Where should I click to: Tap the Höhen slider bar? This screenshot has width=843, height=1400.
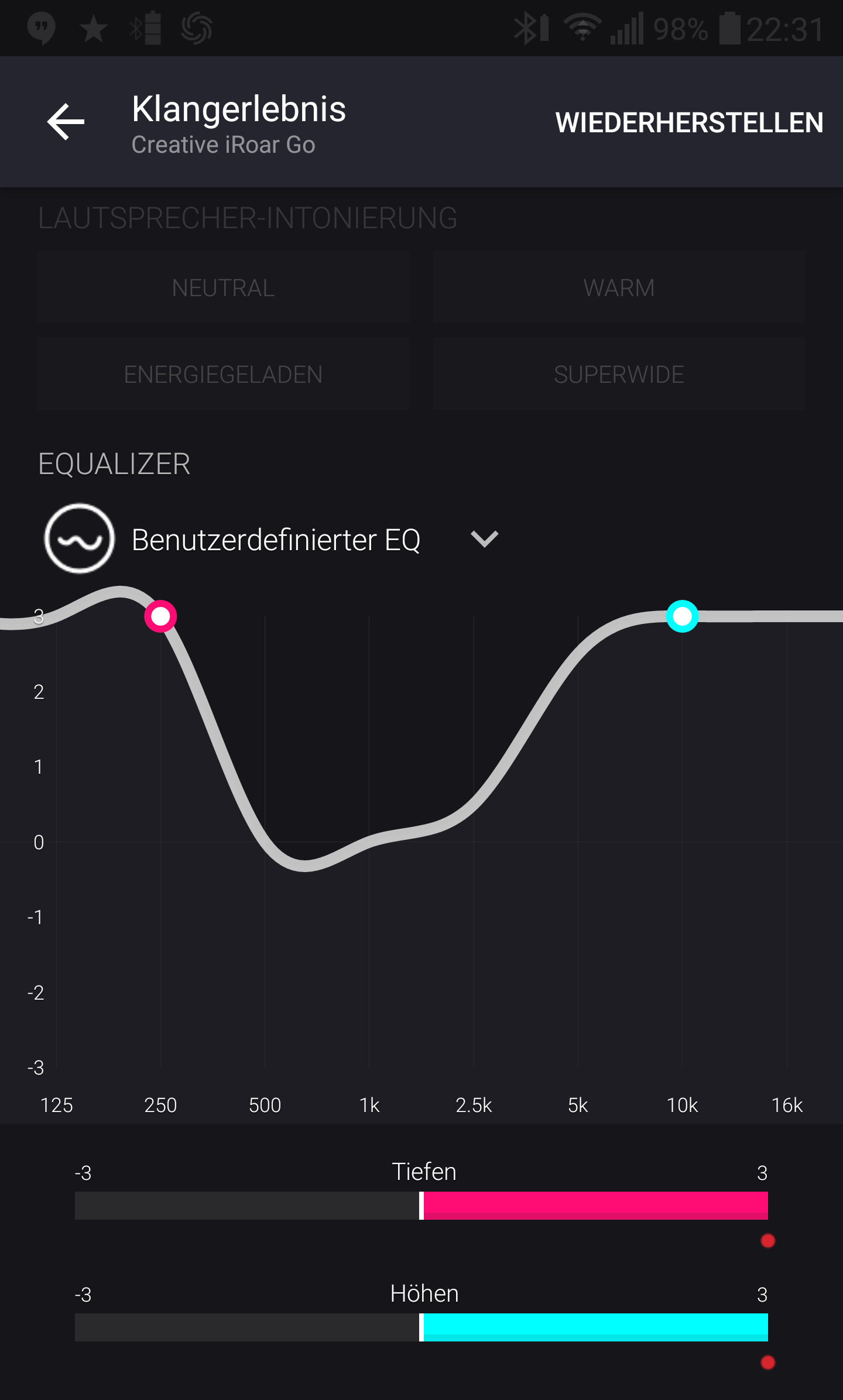pos(421,1327)
